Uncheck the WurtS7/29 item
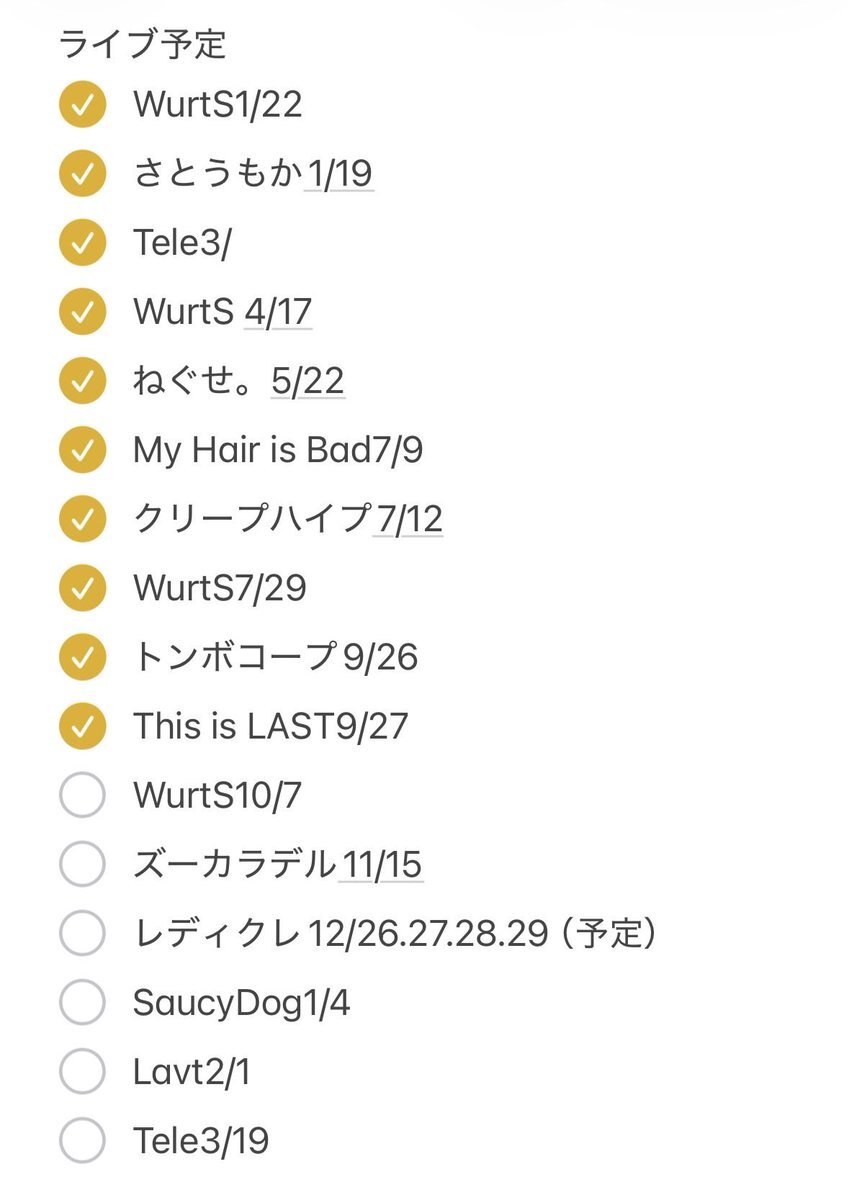The width and height of the screenshot is (849, 1200). (x=82, y=589)
